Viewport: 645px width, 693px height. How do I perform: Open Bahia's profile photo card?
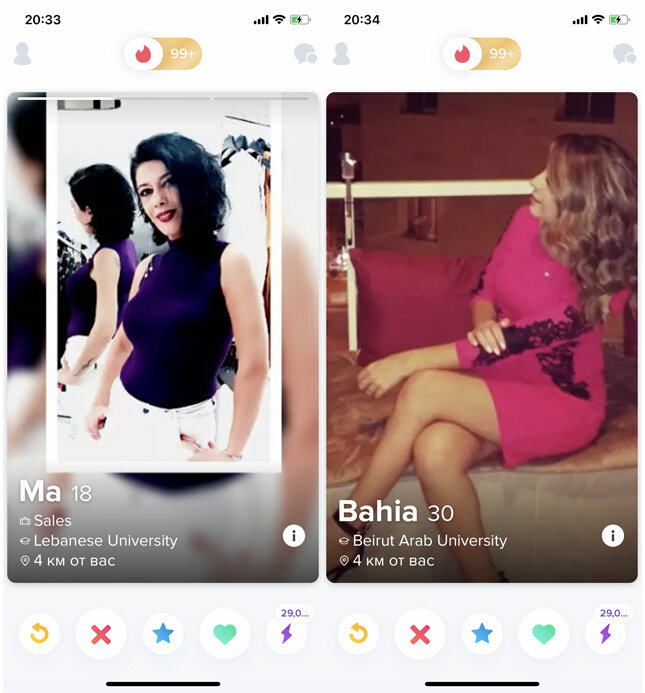(x=482, y=300)
